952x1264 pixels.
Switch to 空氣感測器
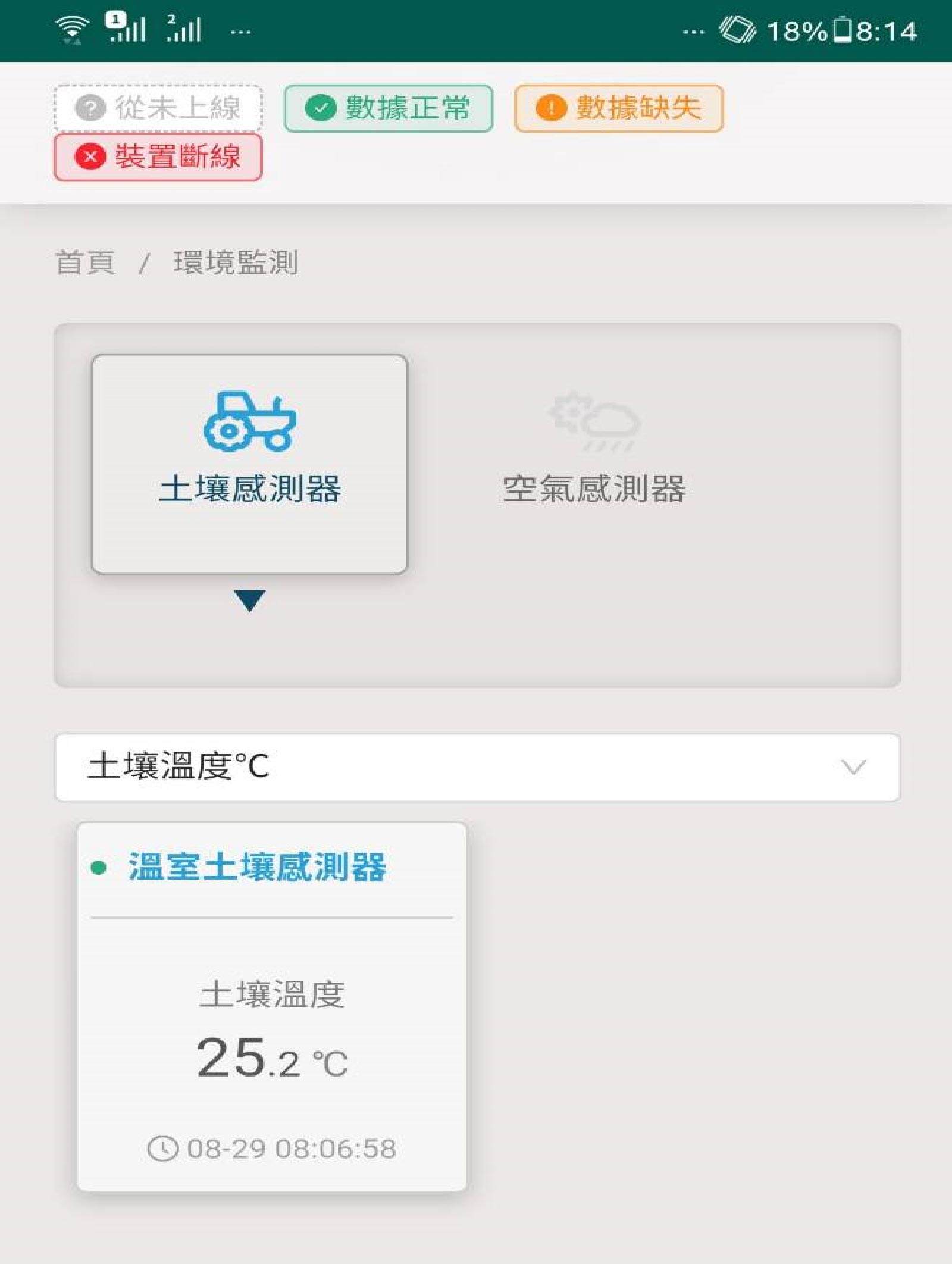coord(594,464)
